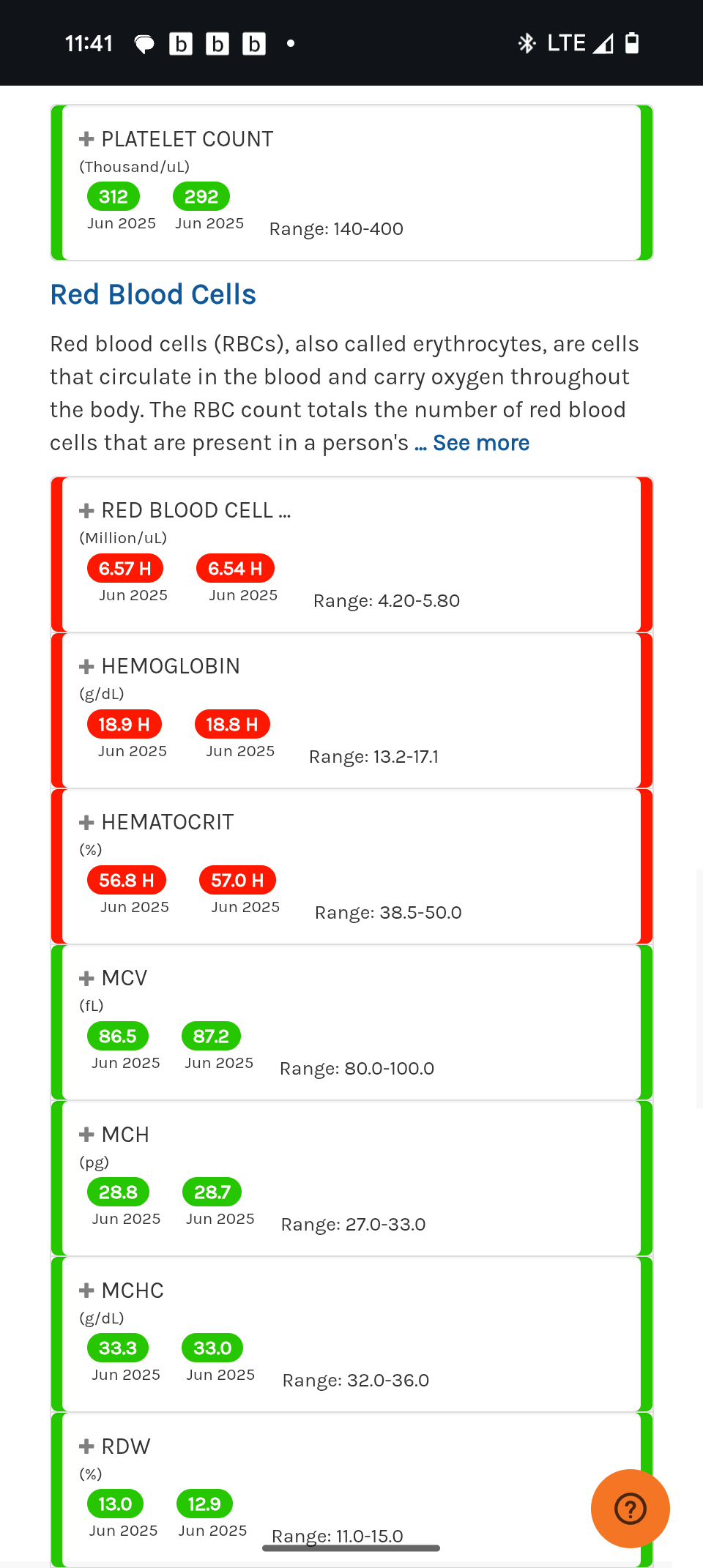703x1568 pixels.
Task: Expand the MCV result
Action: pos(87,978)
